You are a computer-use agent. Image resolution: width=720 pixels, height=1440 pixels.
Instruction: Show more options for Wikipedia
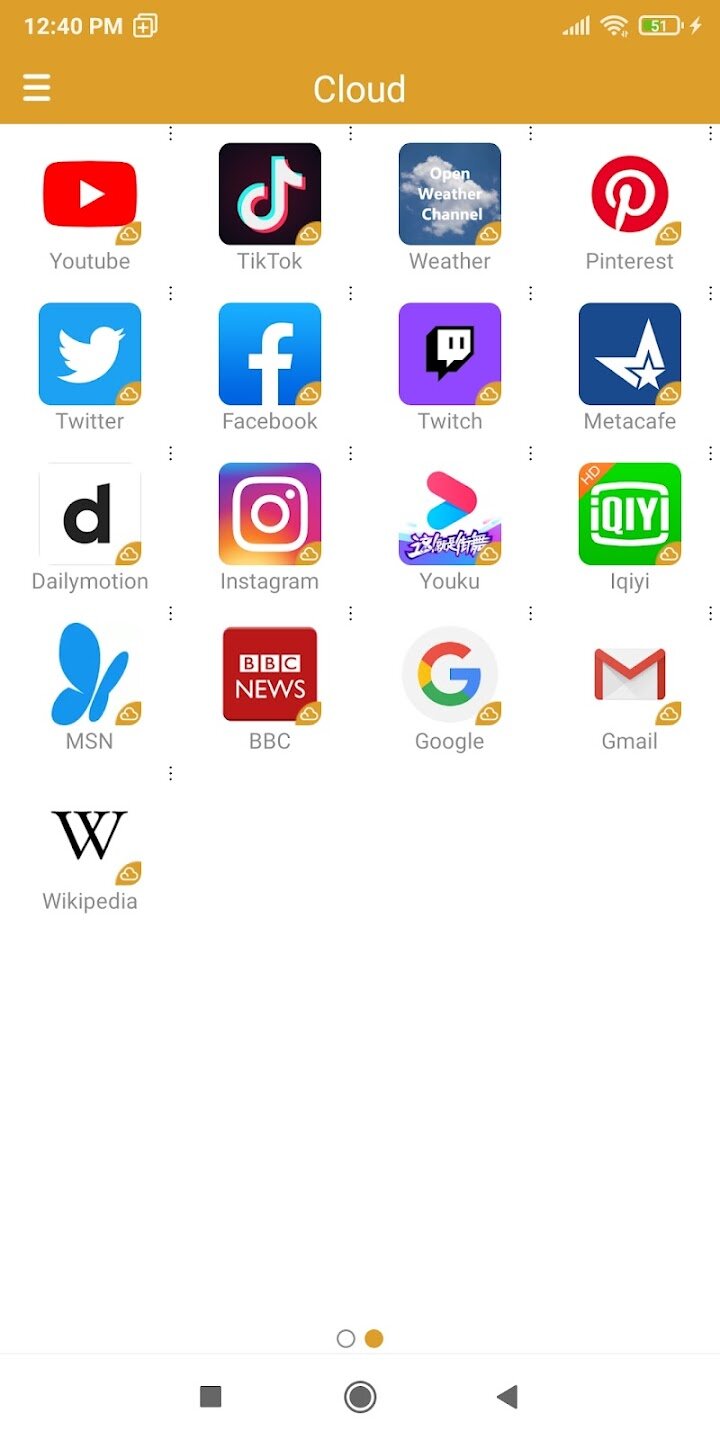[171, 773]
